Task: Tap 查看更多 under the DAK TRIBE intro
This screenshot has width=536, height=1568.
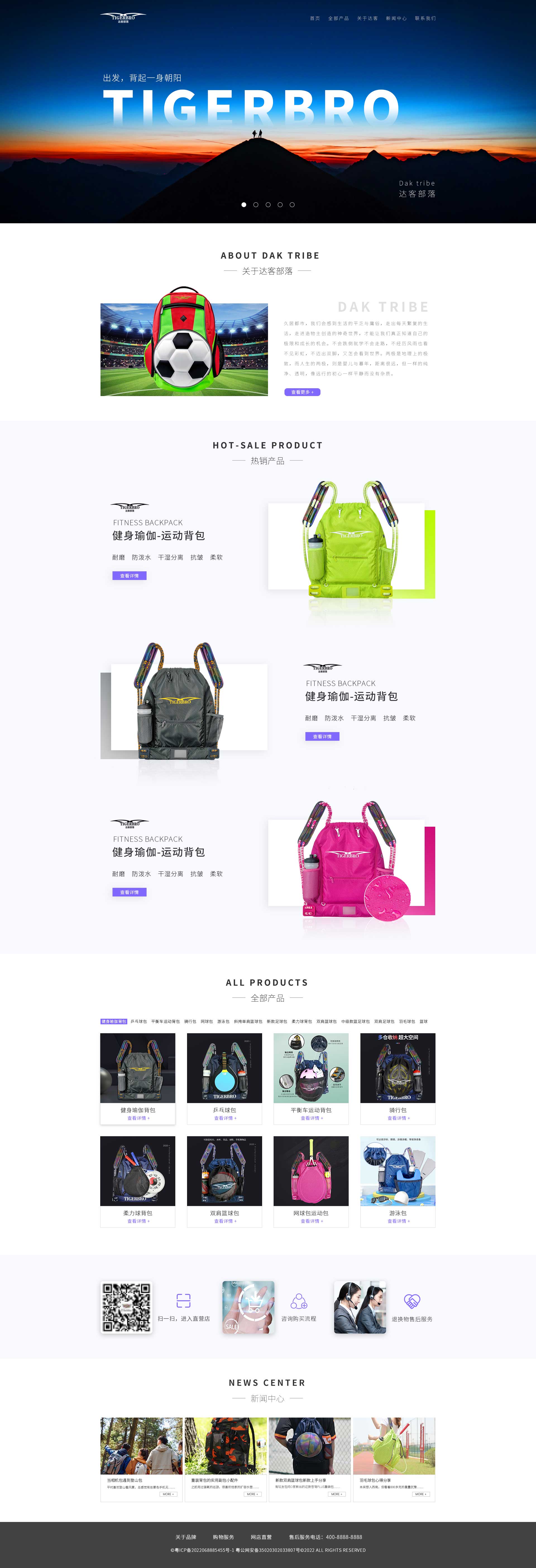Action: [302, 392]
